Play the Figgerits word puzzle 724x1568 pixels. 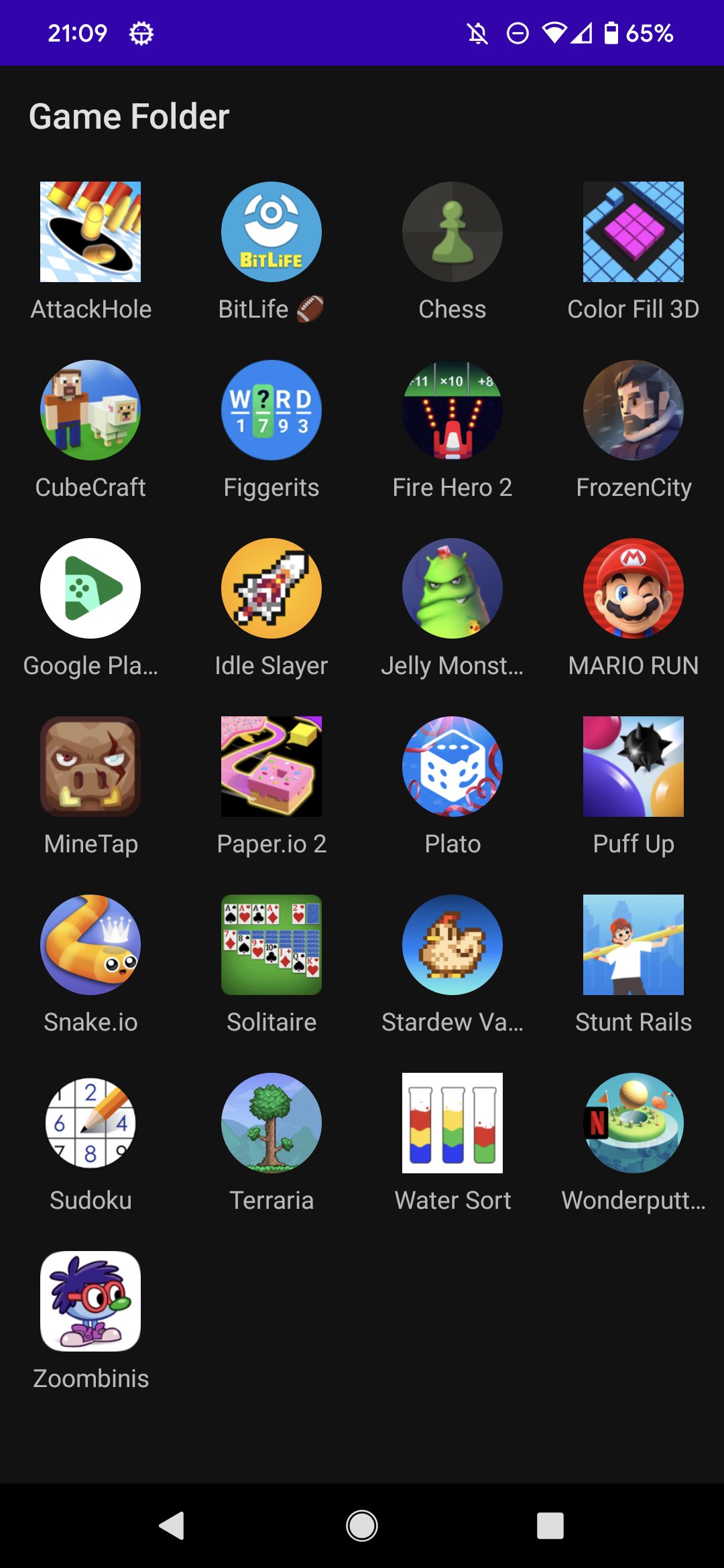(x=271, y=410)
